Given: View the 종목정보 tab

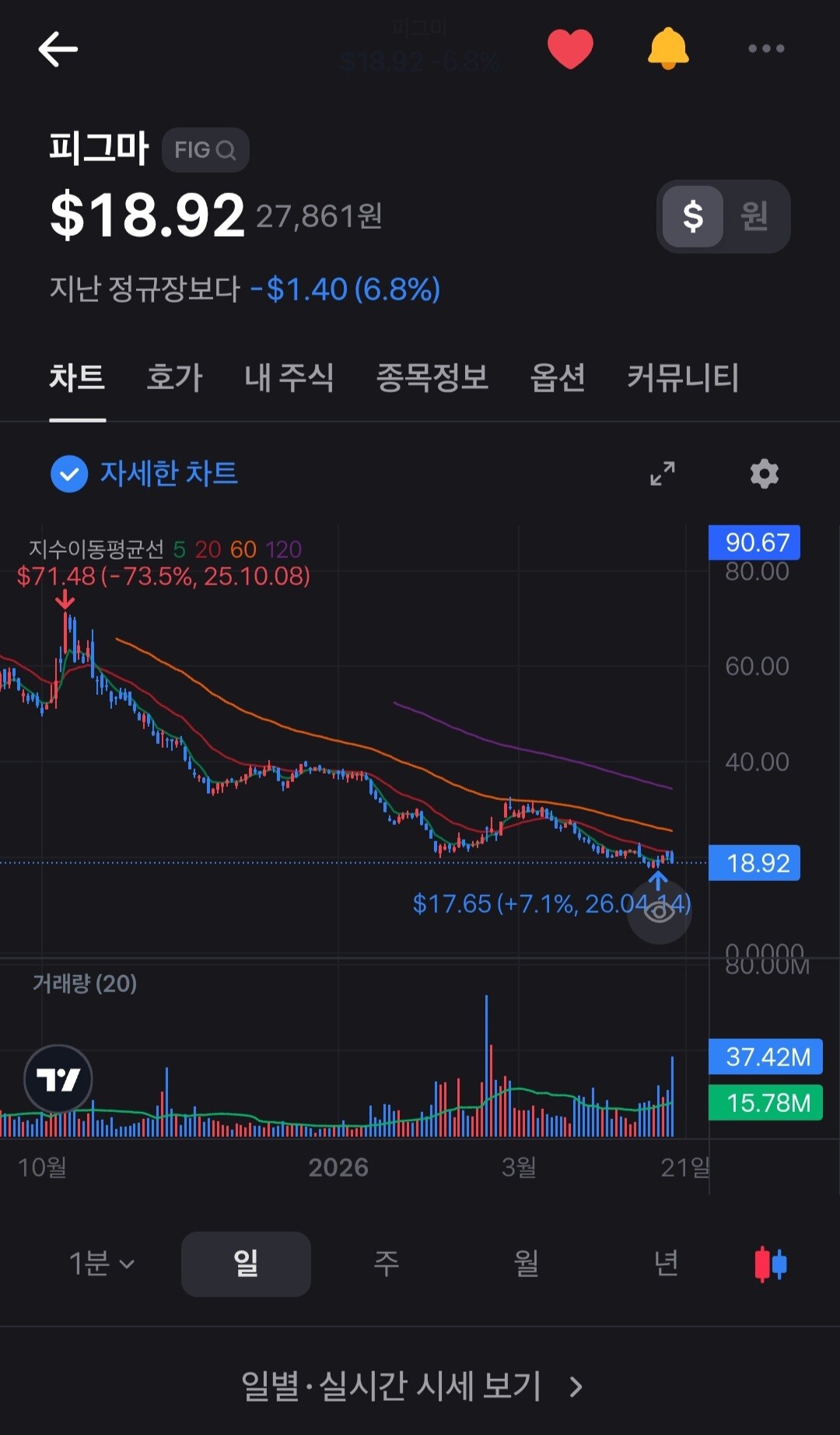Looking at the screenshot, I should click(x=432, y=378).
